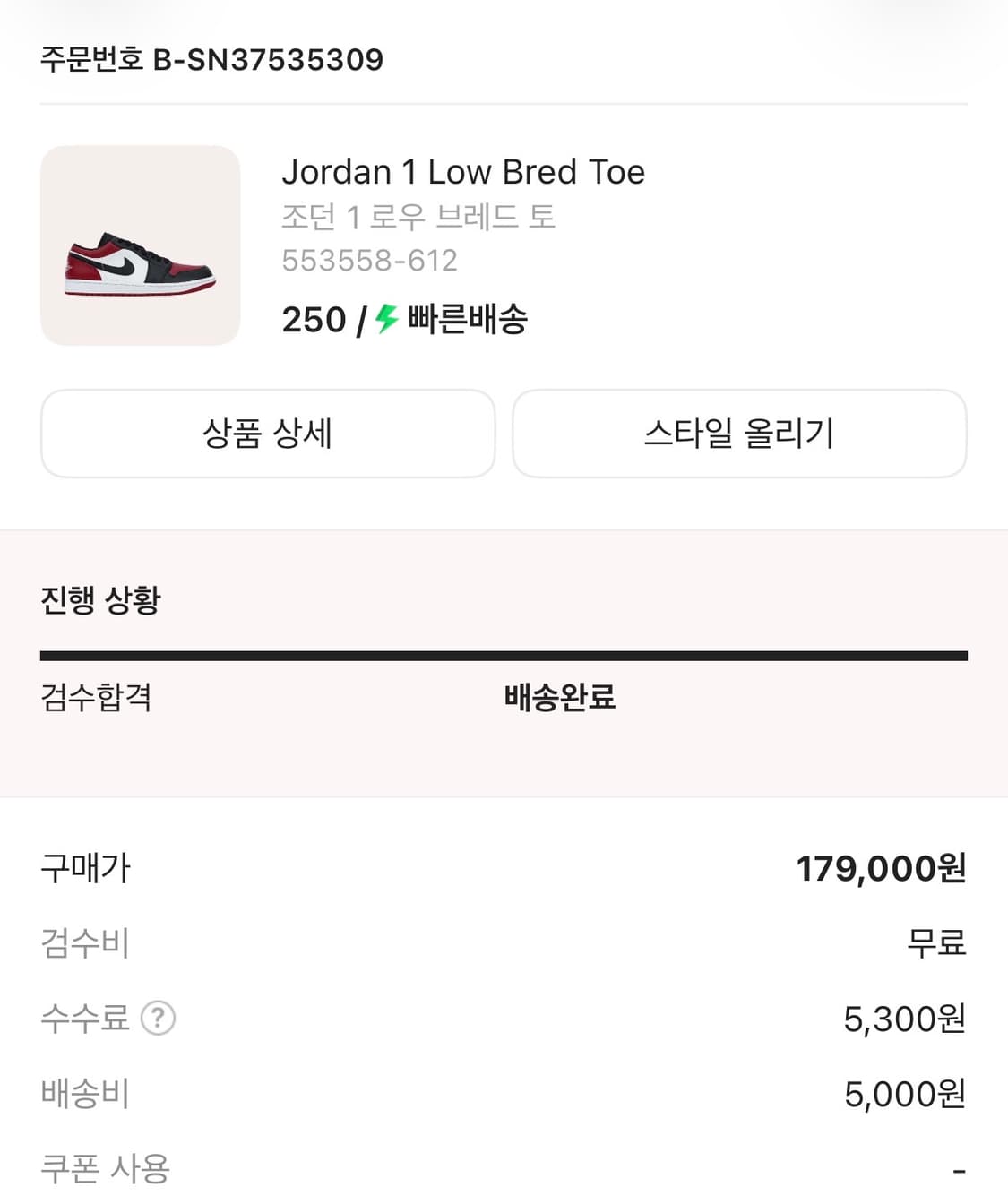Click the order number B-SN37535309
This screenshot has width=1008, height=1204.
pos(211,59)
